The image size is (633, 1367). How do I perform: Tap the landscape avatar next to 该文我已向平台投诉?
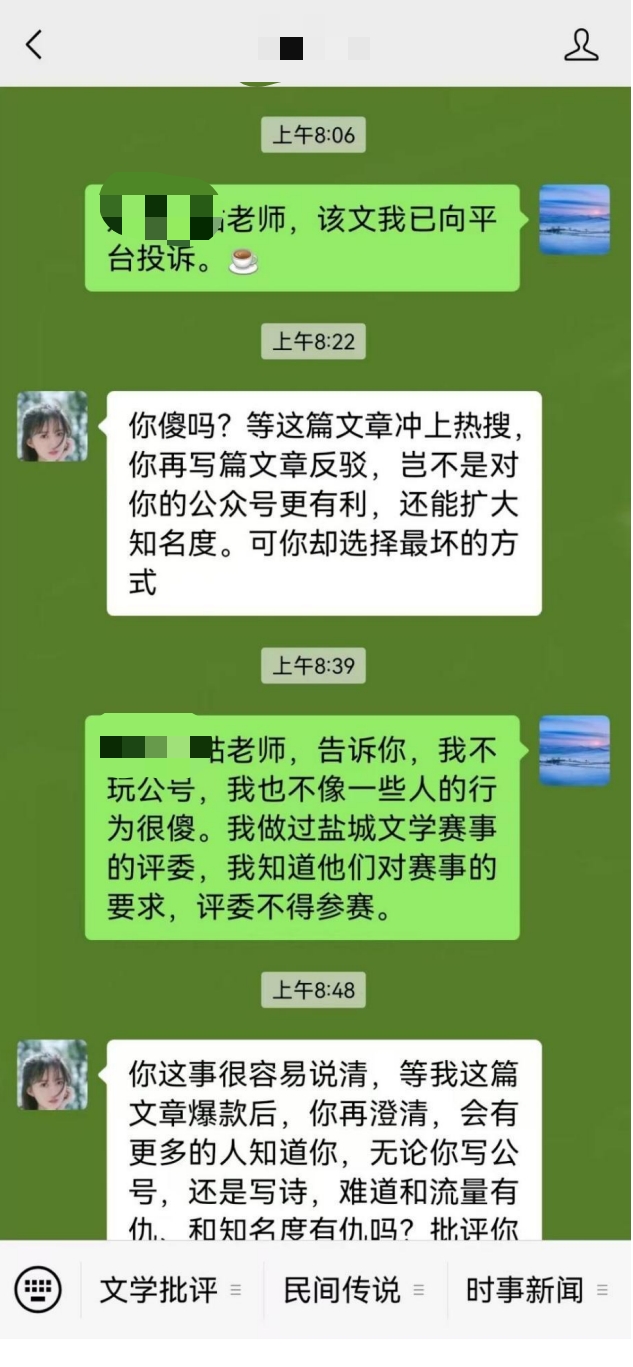pos(575,219)
